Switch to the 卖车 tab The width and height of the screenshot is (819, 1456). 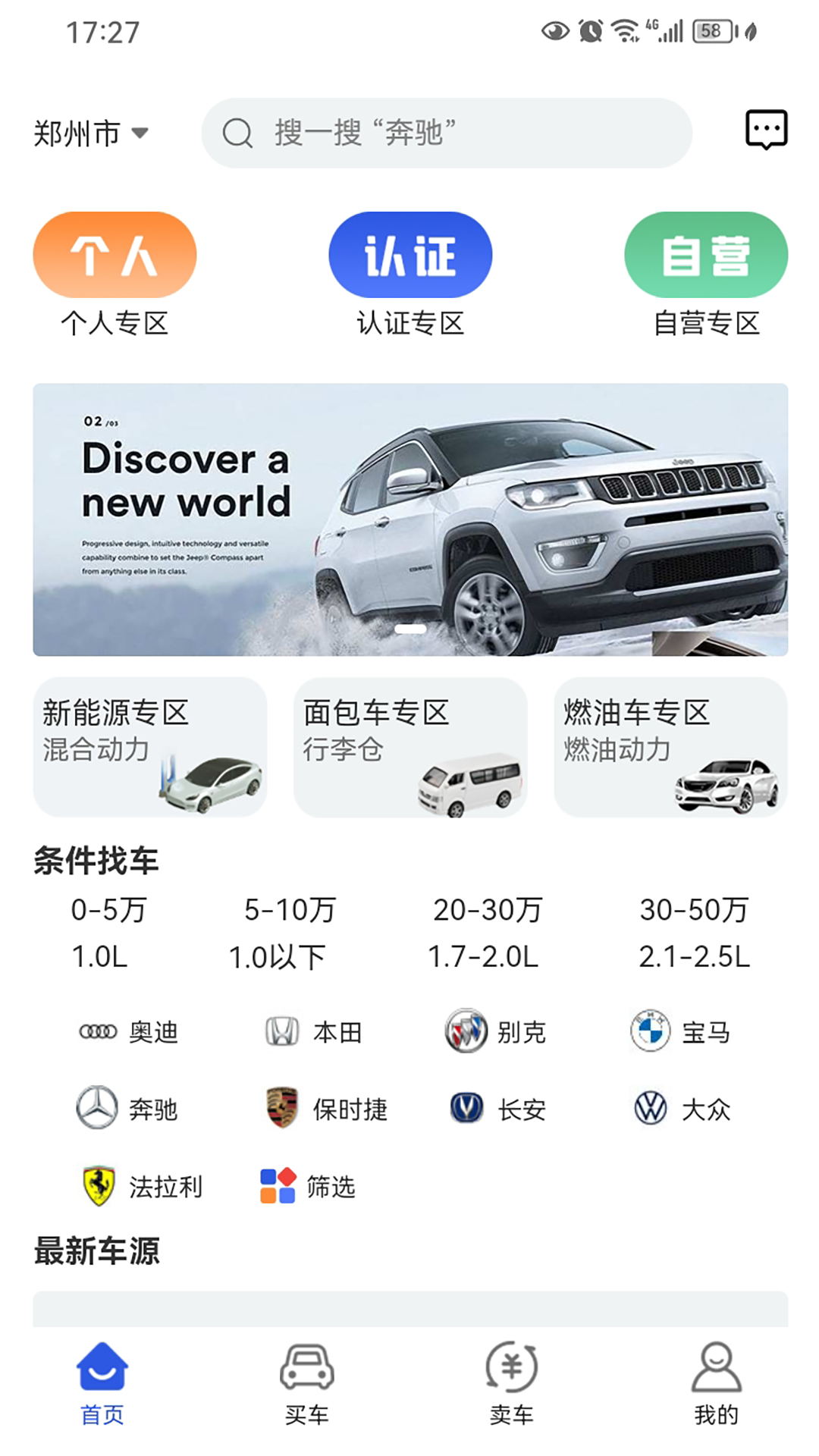coord(512,1382)
